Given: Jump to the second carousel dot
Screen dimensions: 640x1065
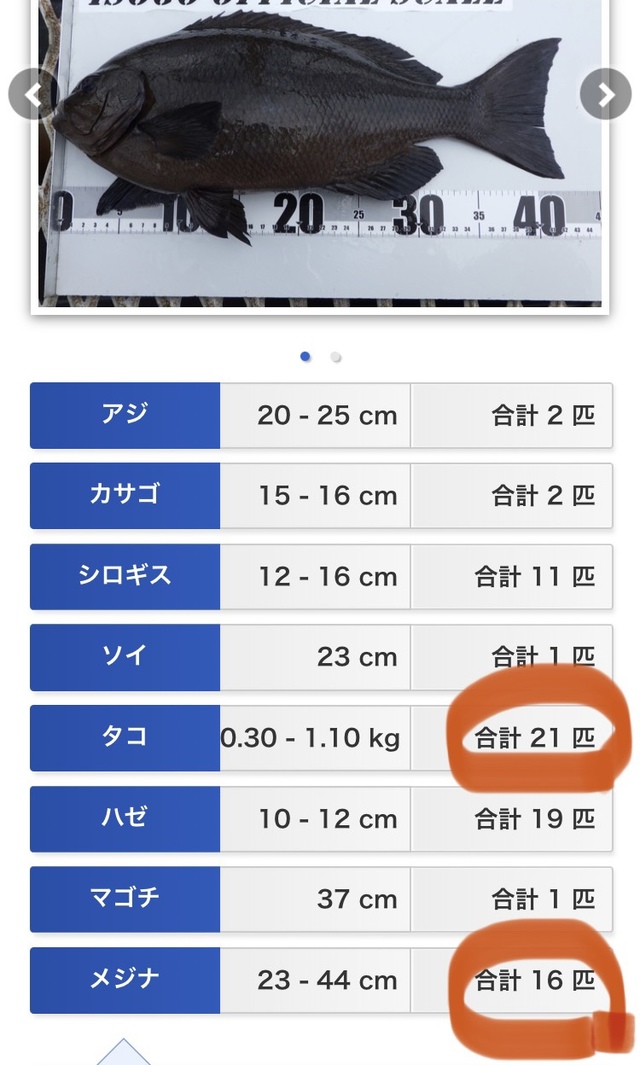Looking at the screenshot, I should coord(336,357).
